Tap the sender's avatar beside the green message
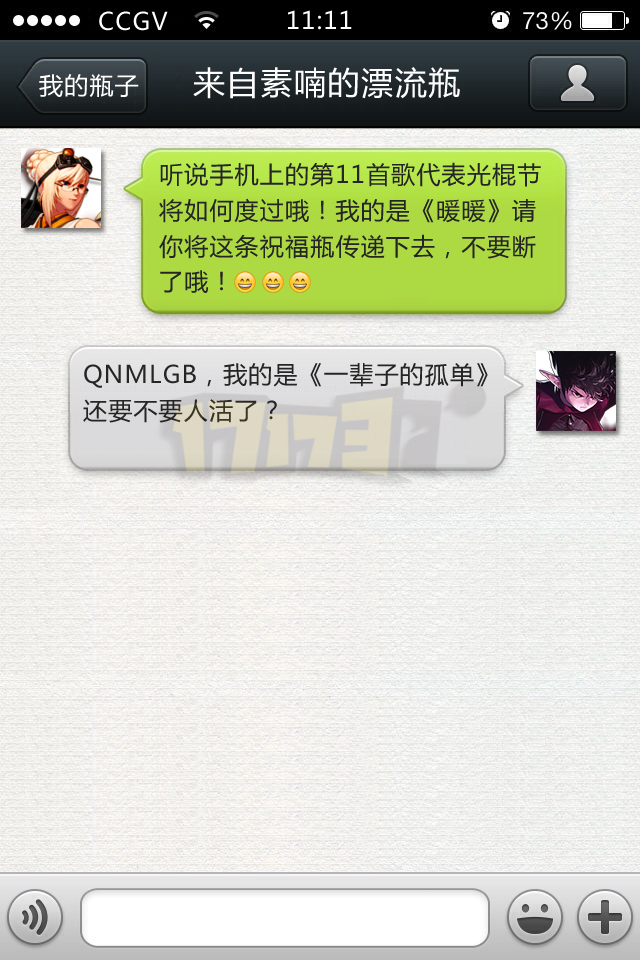The width and height of the screenshot is (640, 960). coord(61,188)
